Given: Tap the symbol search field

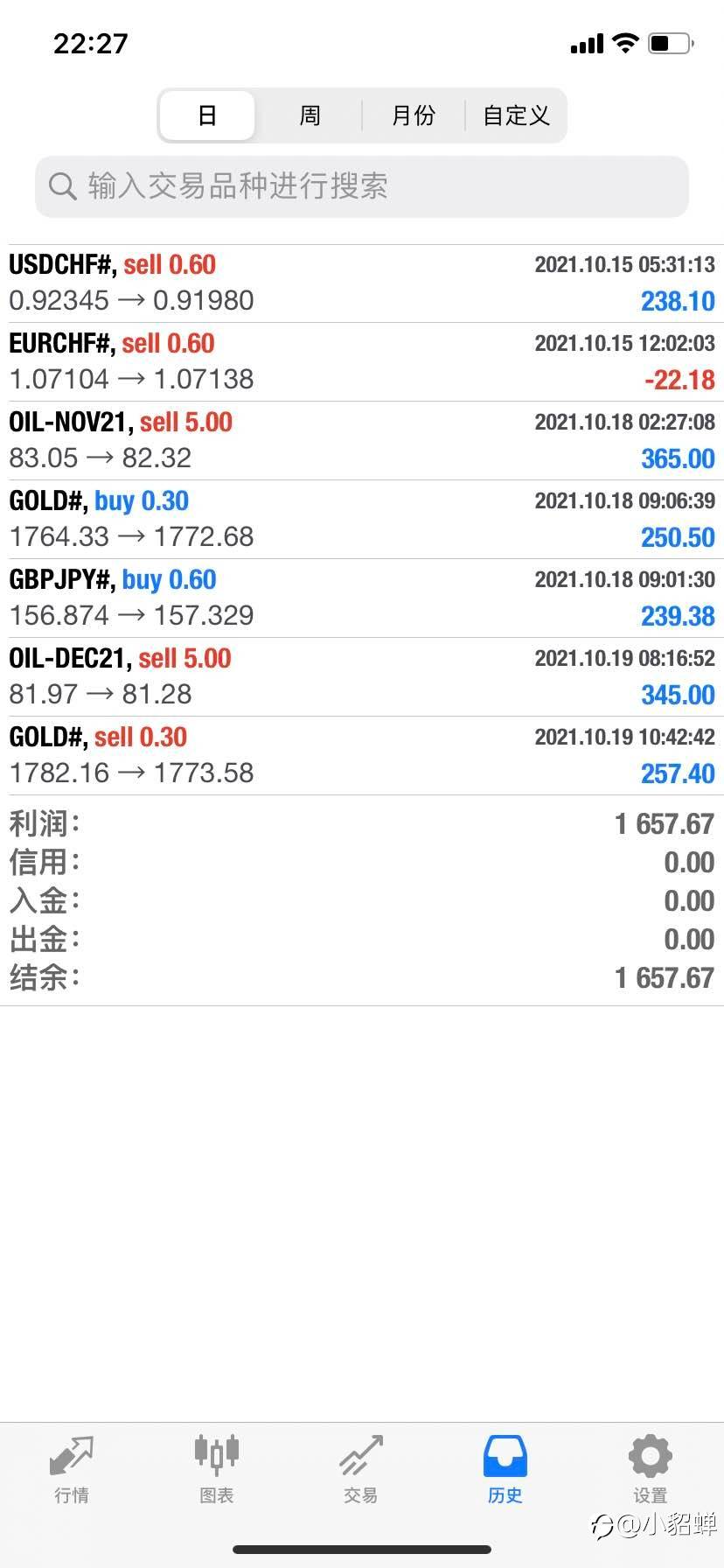Looking at the screenshot, I should pyautogui.click(x=362, y=186).
